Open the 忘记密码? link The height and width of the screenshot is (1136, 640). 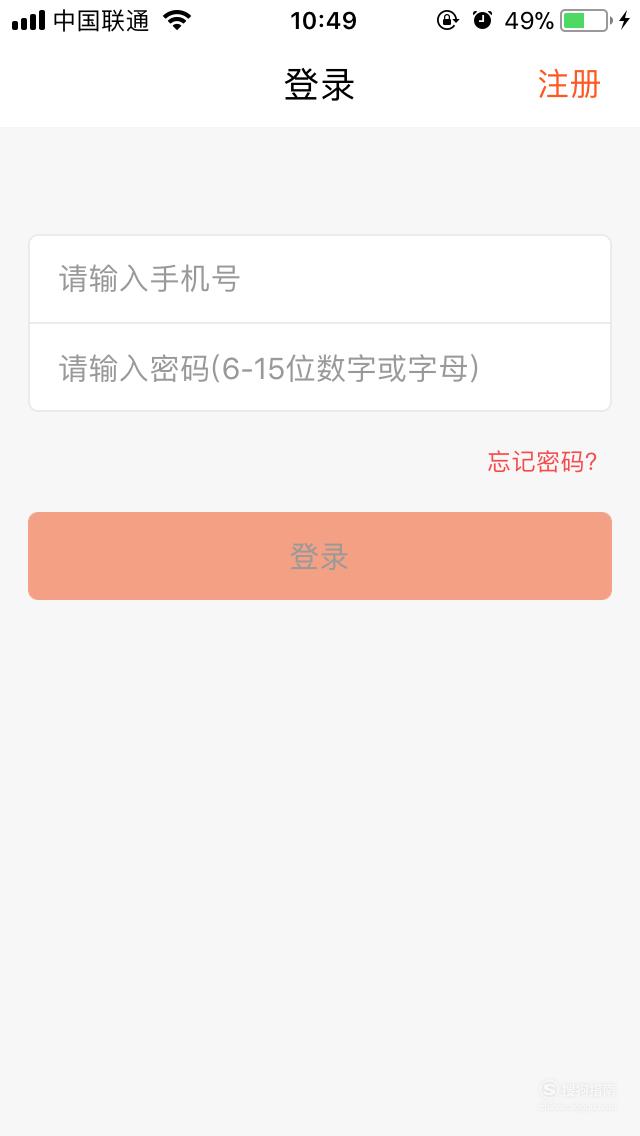coord(542,462)
